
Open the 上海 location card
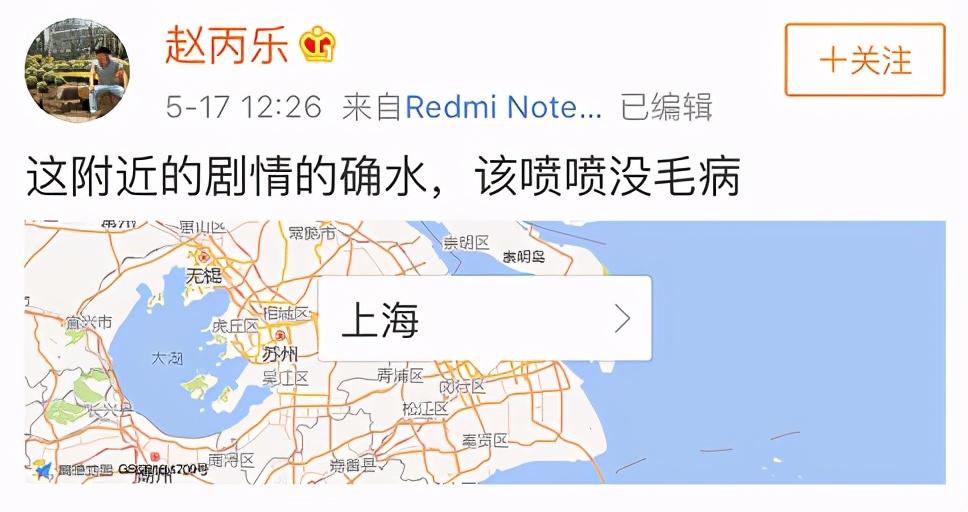tap(485, 318)
